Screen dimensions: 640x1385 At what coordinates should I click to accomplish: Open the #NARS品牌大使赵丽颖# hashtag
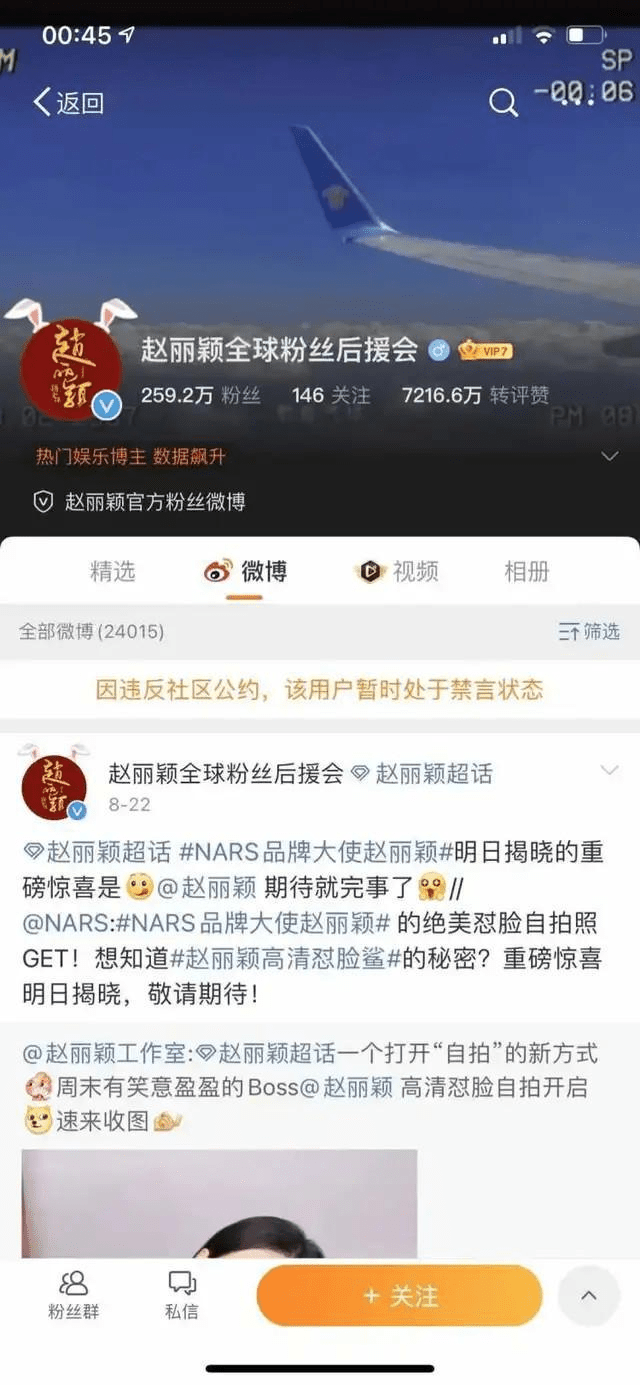[308, 852]
